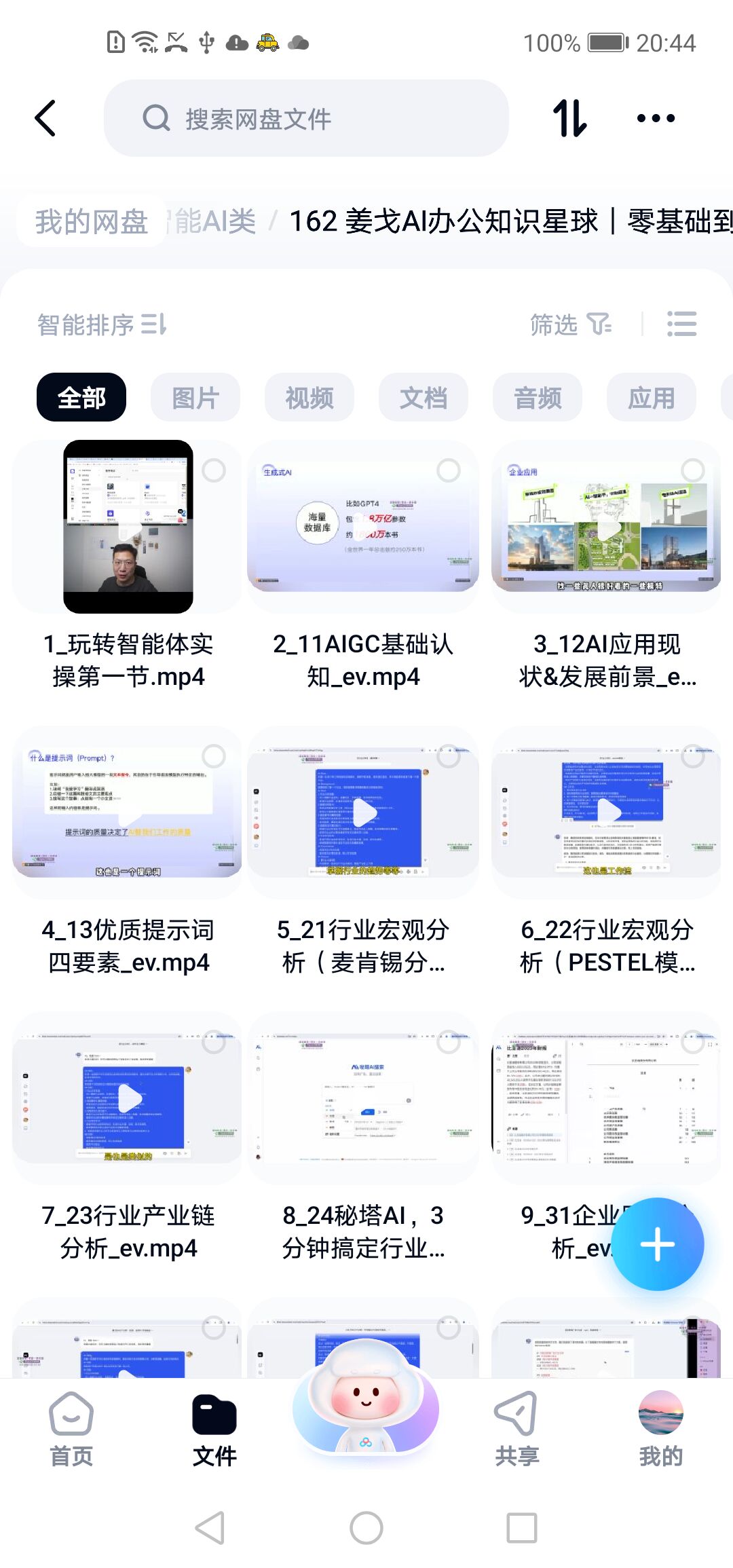Switch to the 首页 tab
Image resolution: width=733 pixels, height=1568 pixels.
coord(71,1429)
